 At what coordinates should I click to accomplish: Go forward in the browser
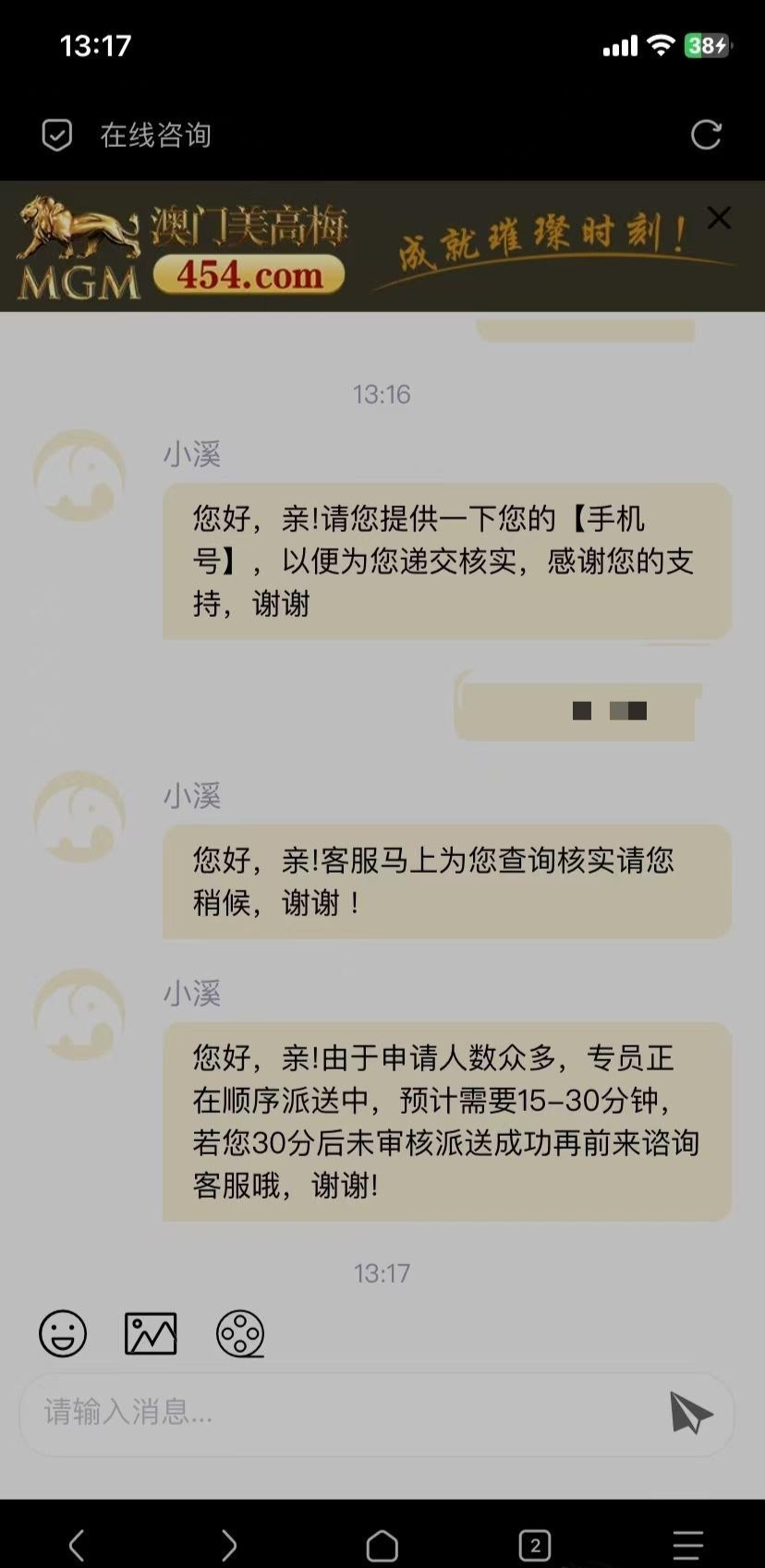click(x=229, y=1544)
